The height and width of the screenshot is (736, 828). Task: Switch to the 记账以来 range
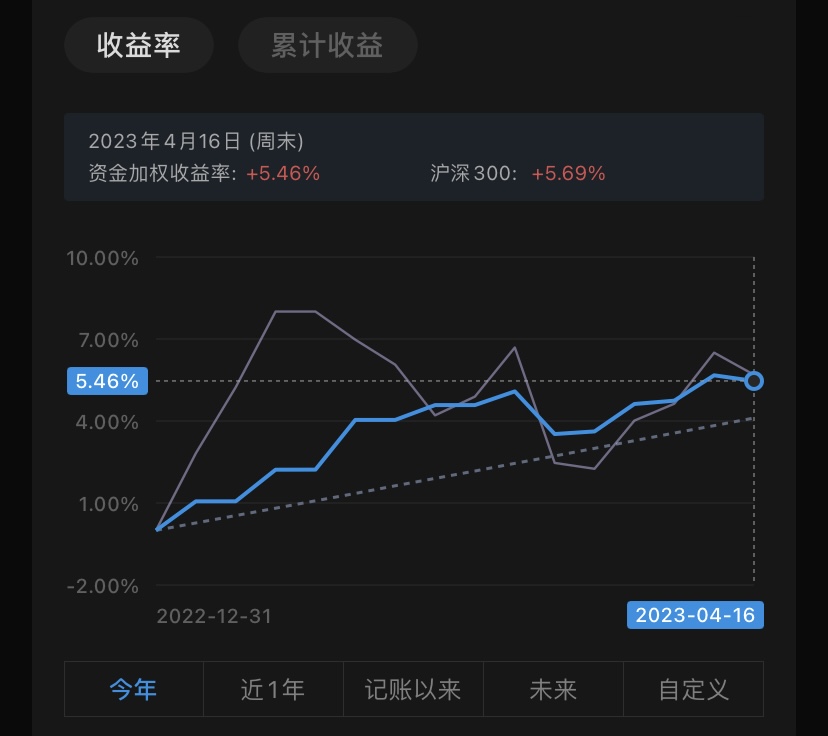click(413, 689)
